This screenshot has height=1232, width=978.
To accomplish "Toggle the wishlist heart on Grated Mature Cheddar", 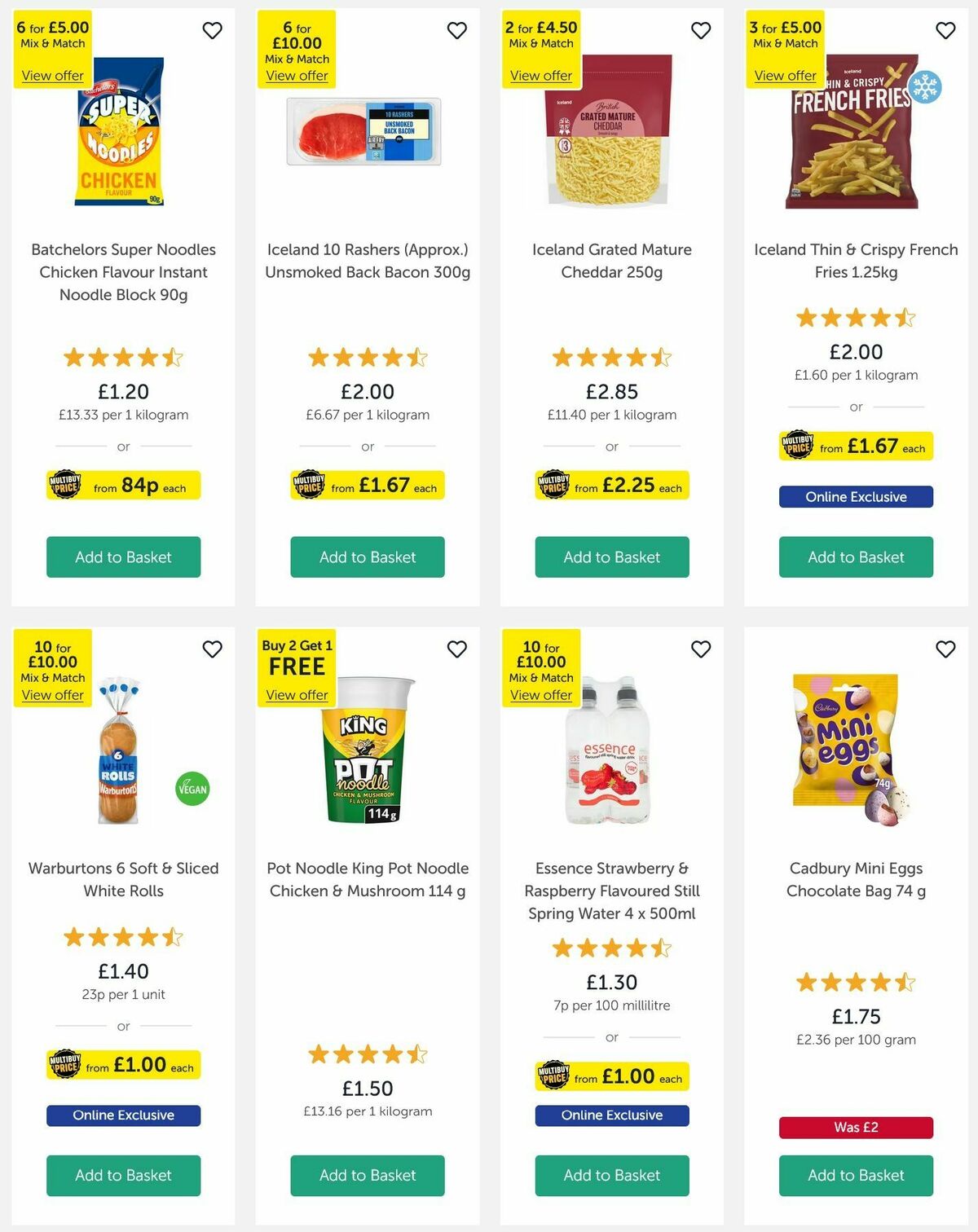I will pos(701,30).
